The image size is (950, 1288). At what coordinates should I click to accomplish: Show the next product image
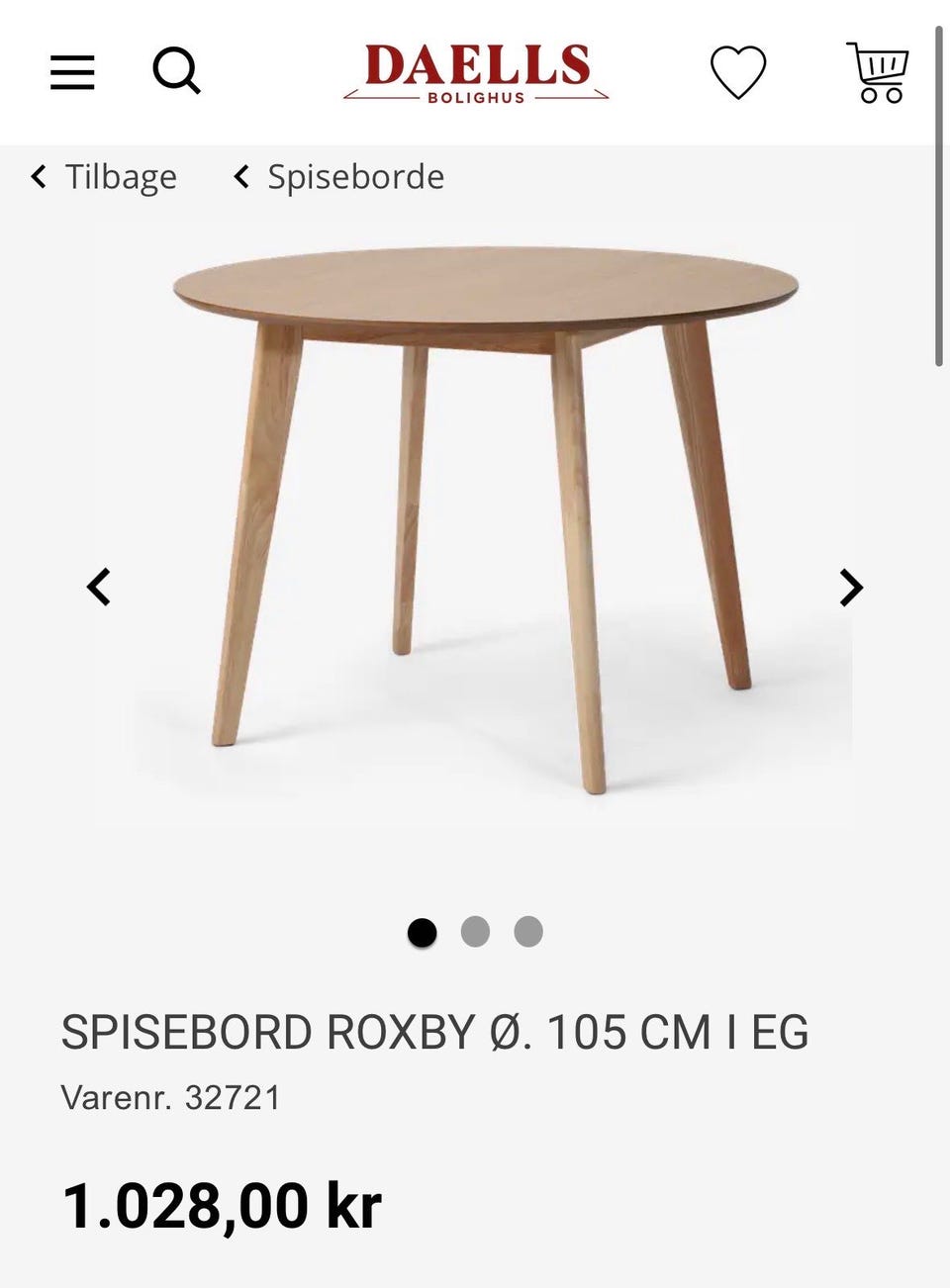coord(850,587)
